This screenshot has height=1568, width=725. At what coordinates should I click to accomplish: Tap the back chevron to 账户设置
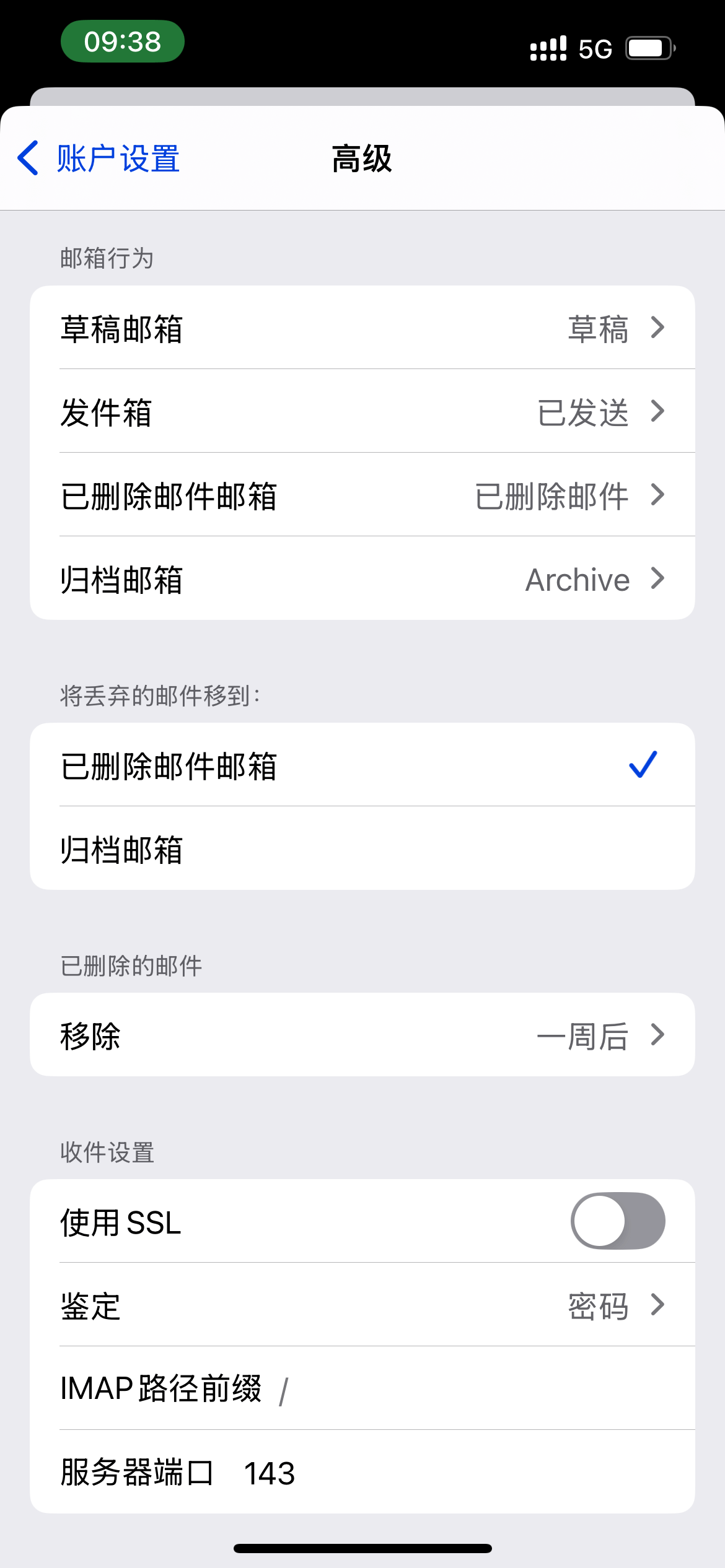(x=27, y=159)
